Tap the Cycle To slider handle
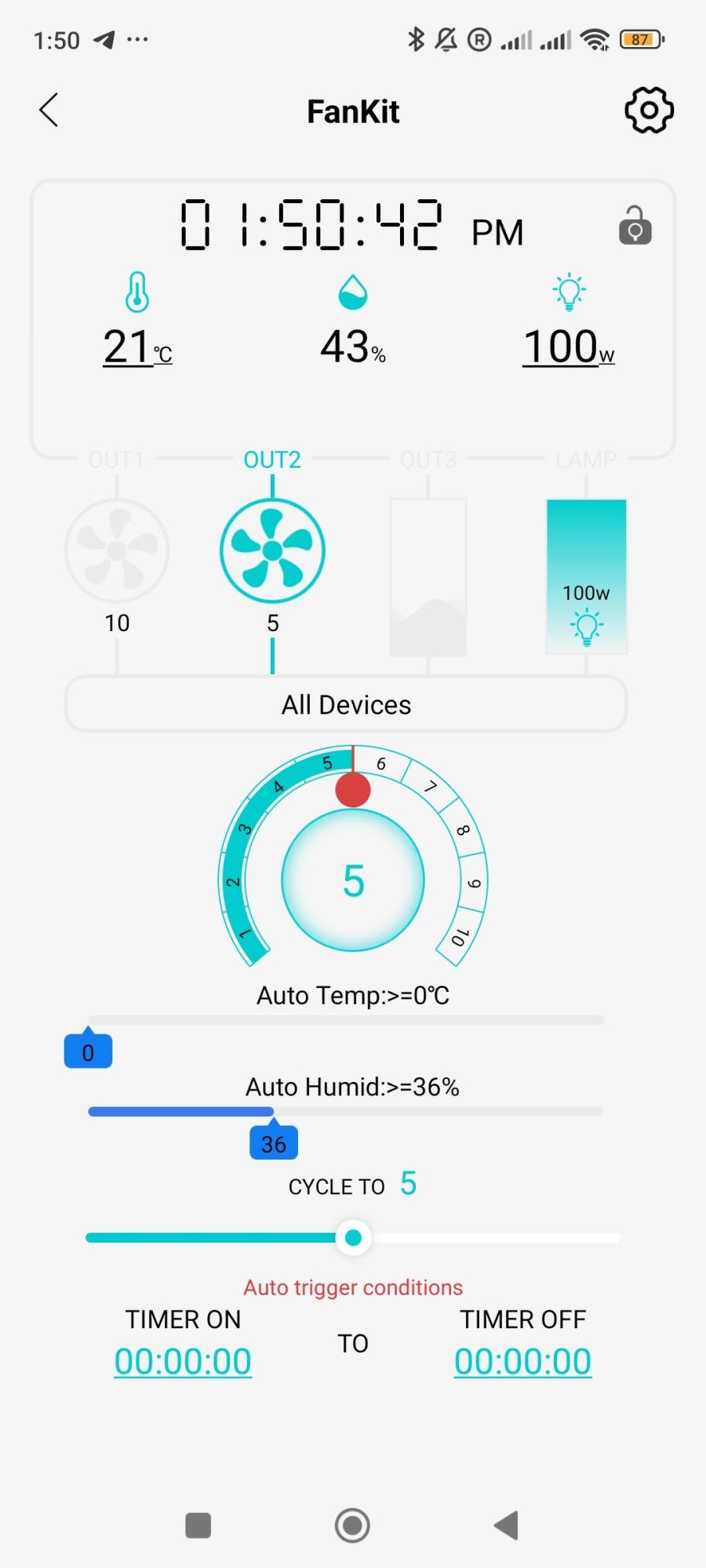This screenshot has width=706, height=1568. pyautogui.click(x=353, y=1238)
